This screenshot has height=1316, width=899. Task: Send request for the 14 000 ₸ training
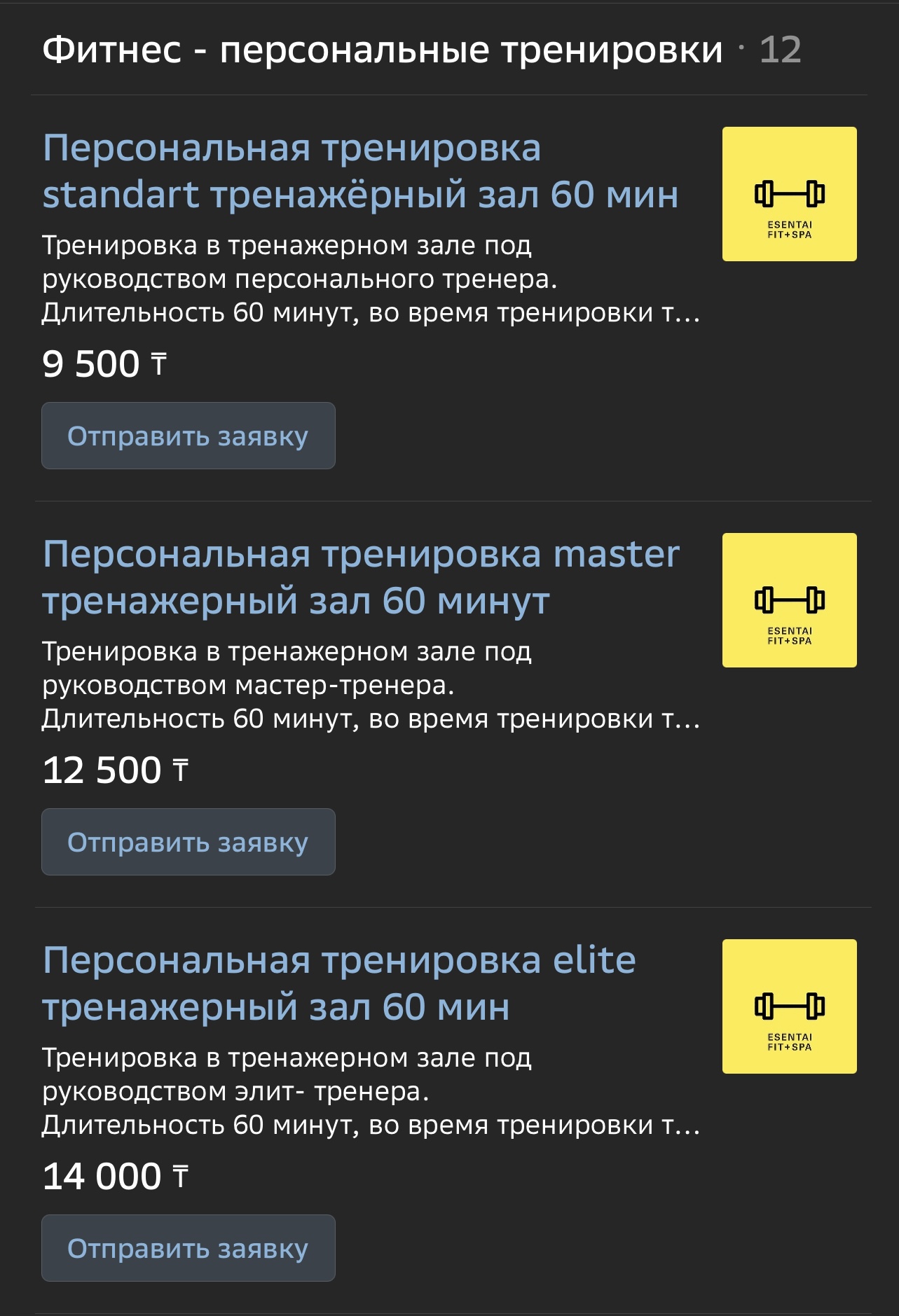point(188,1248)
